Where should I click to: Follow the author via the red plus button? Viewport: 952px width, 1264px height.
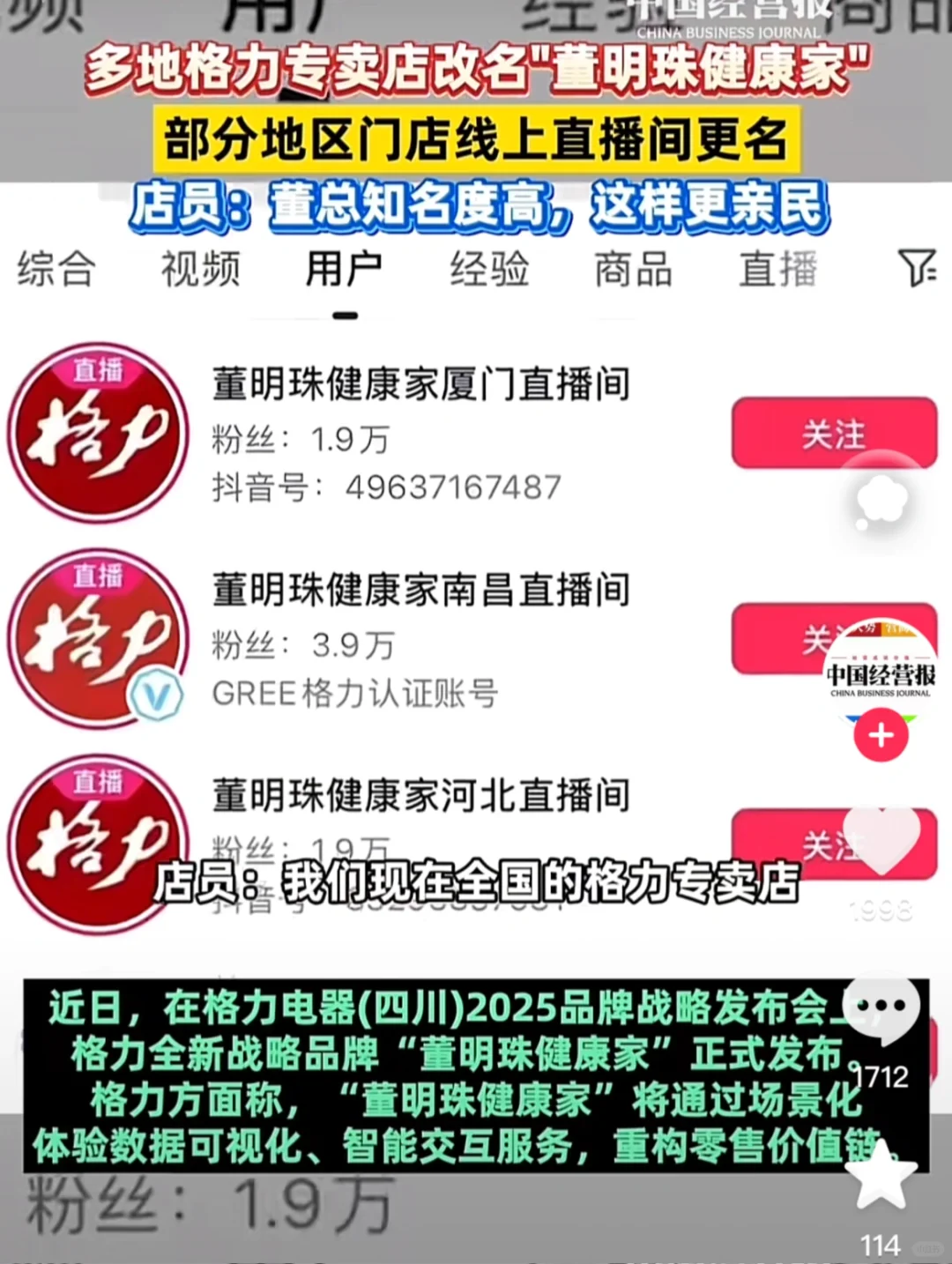click(881, 735)
